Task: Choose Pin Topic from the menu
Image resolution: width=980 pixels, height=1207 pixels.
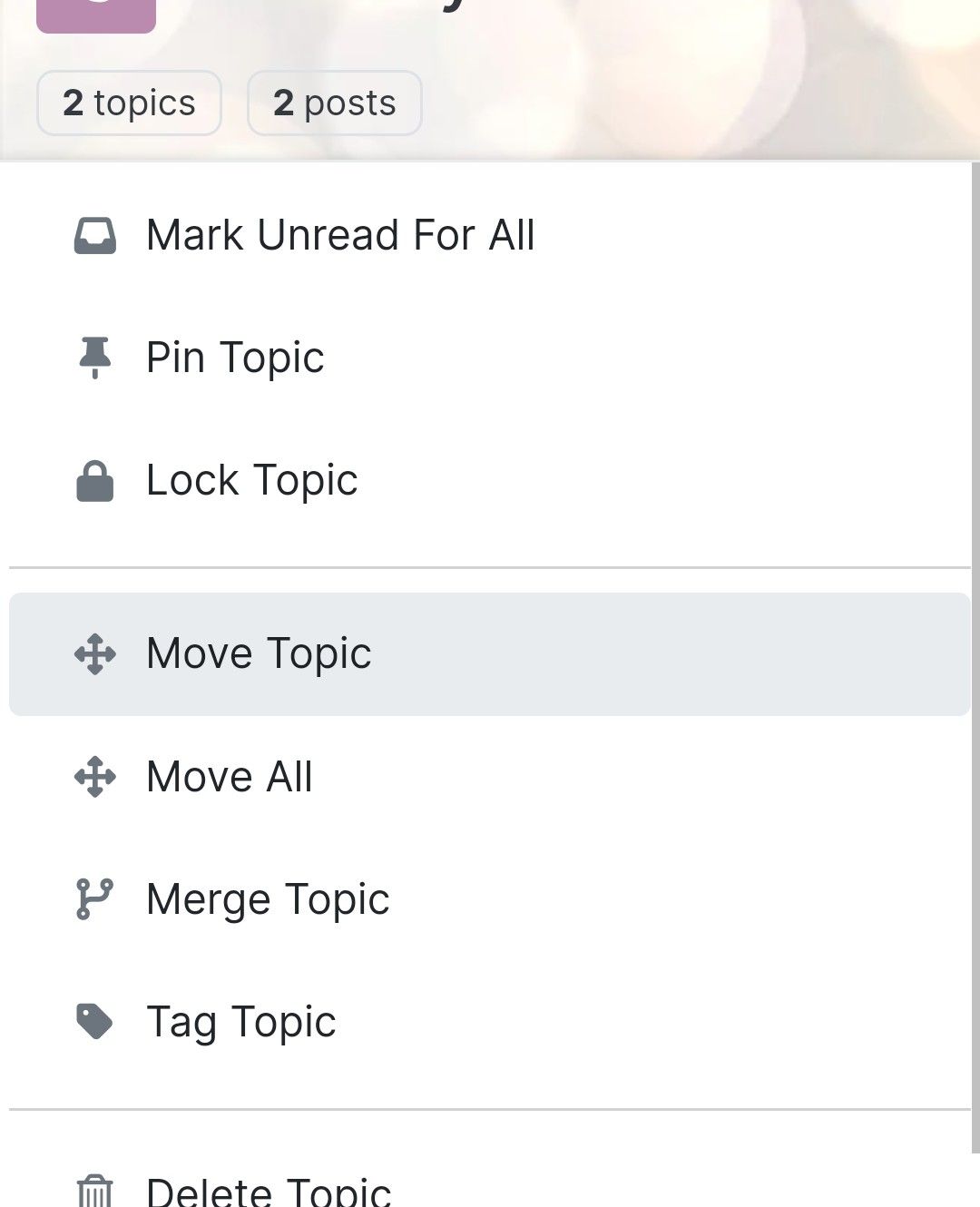Action: pos(235,358)
